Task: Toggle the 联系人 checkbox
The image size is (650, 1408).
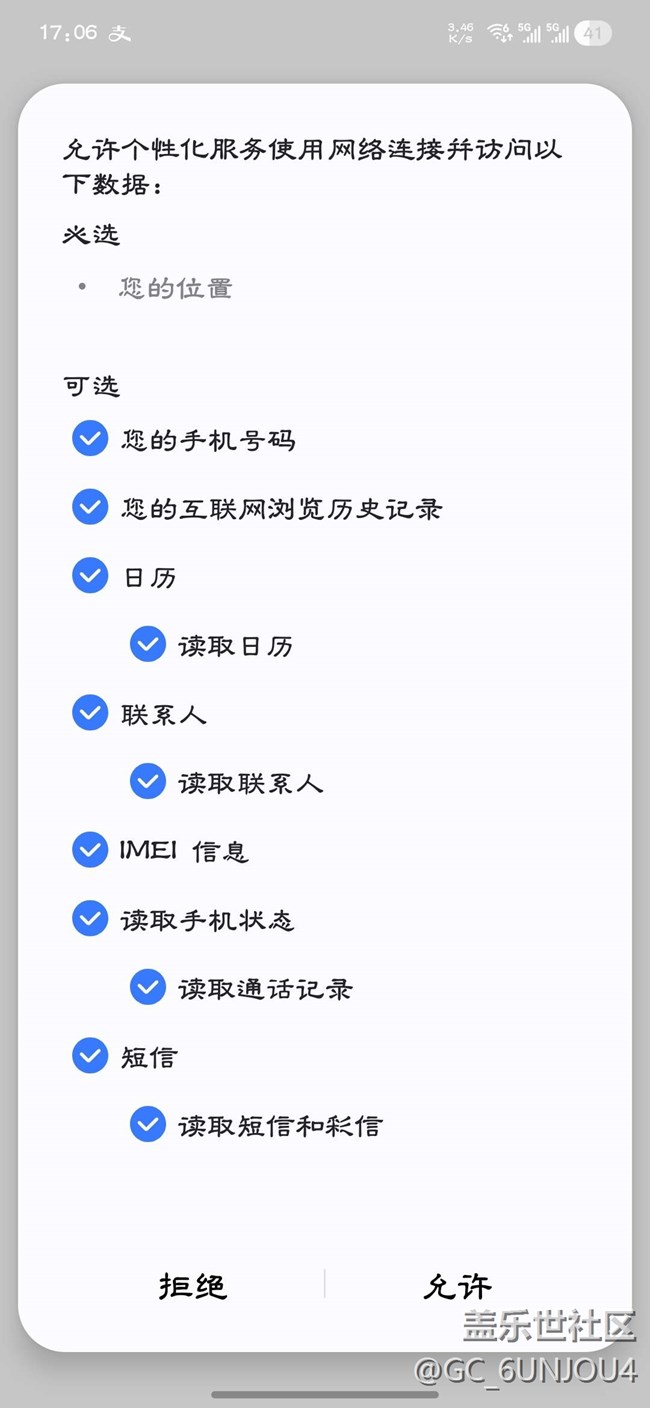Action: click(x=90, y=713)
